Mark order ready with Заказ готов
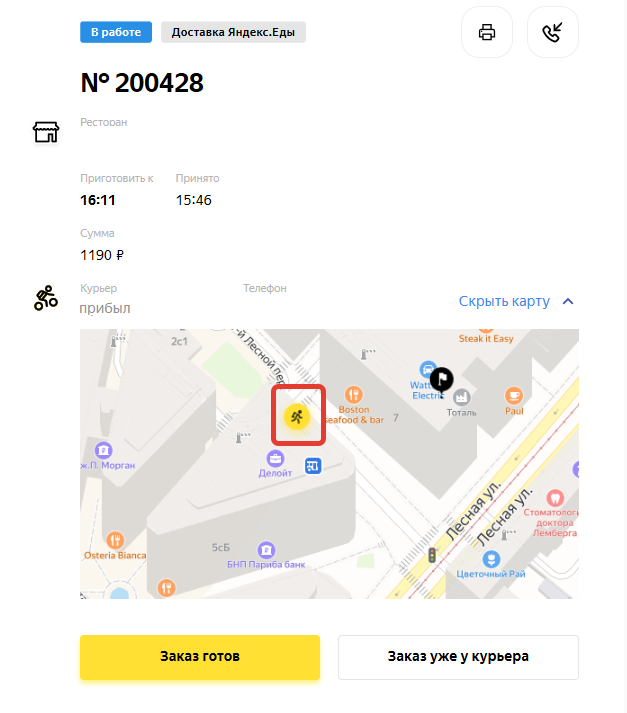The height and width of the screenshot is (713, 627). point(200,657)
